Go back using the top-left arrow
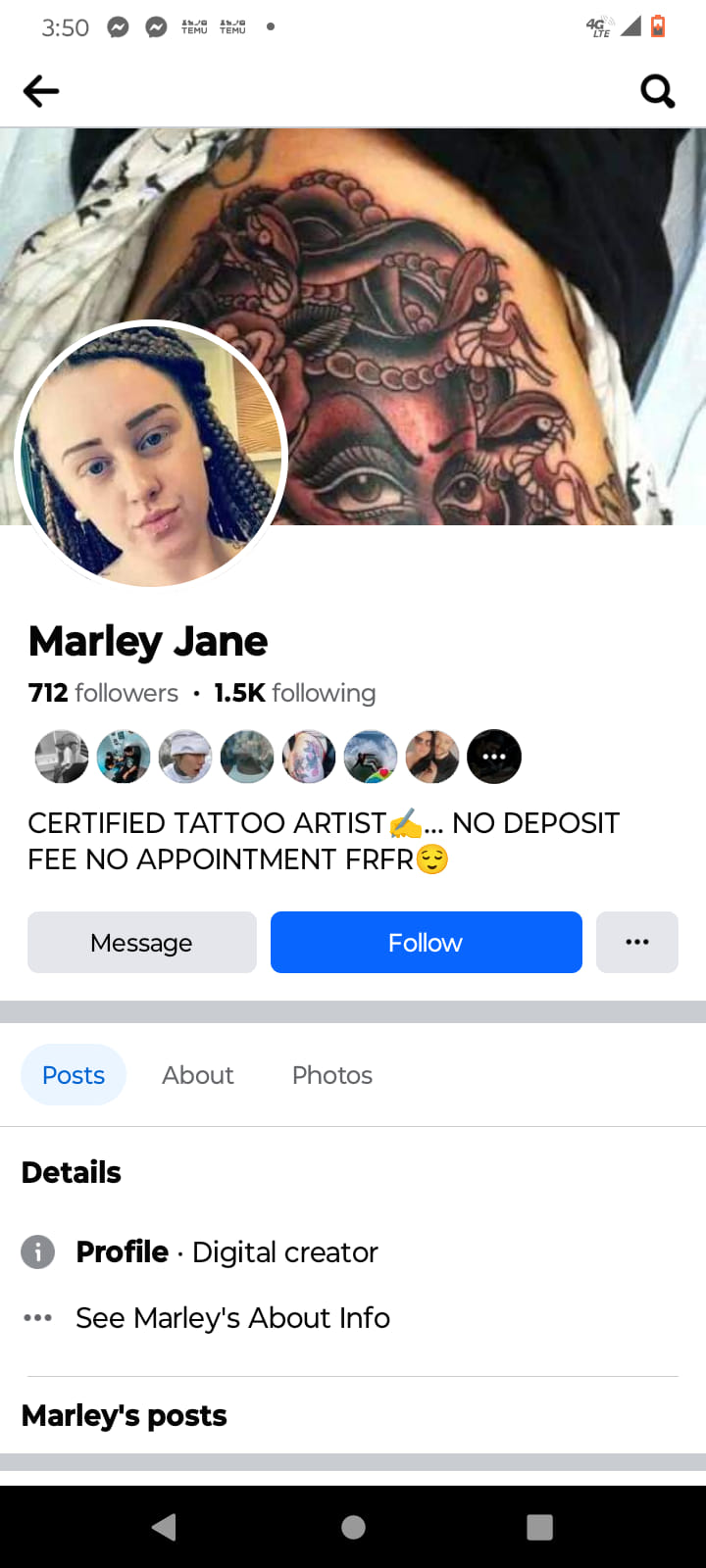Screen dimensions: 706x1568 point(41,91)
